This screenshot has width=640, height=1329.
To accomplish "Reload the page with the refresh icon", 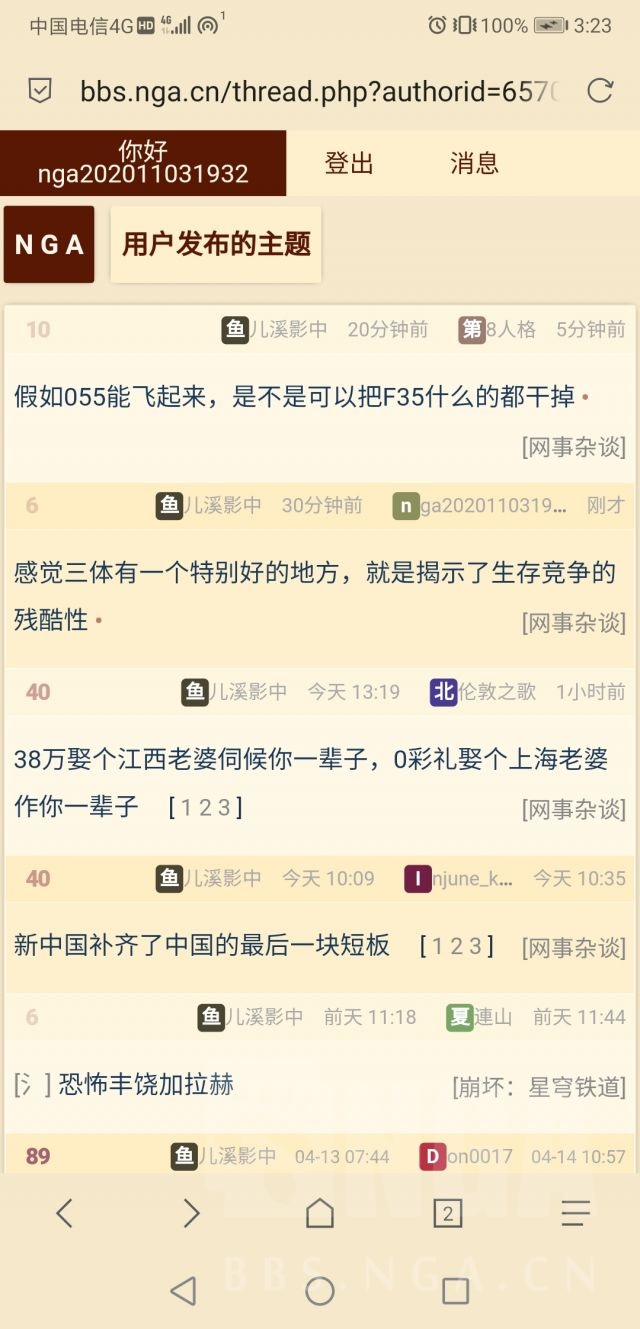I will coord(599,91).
